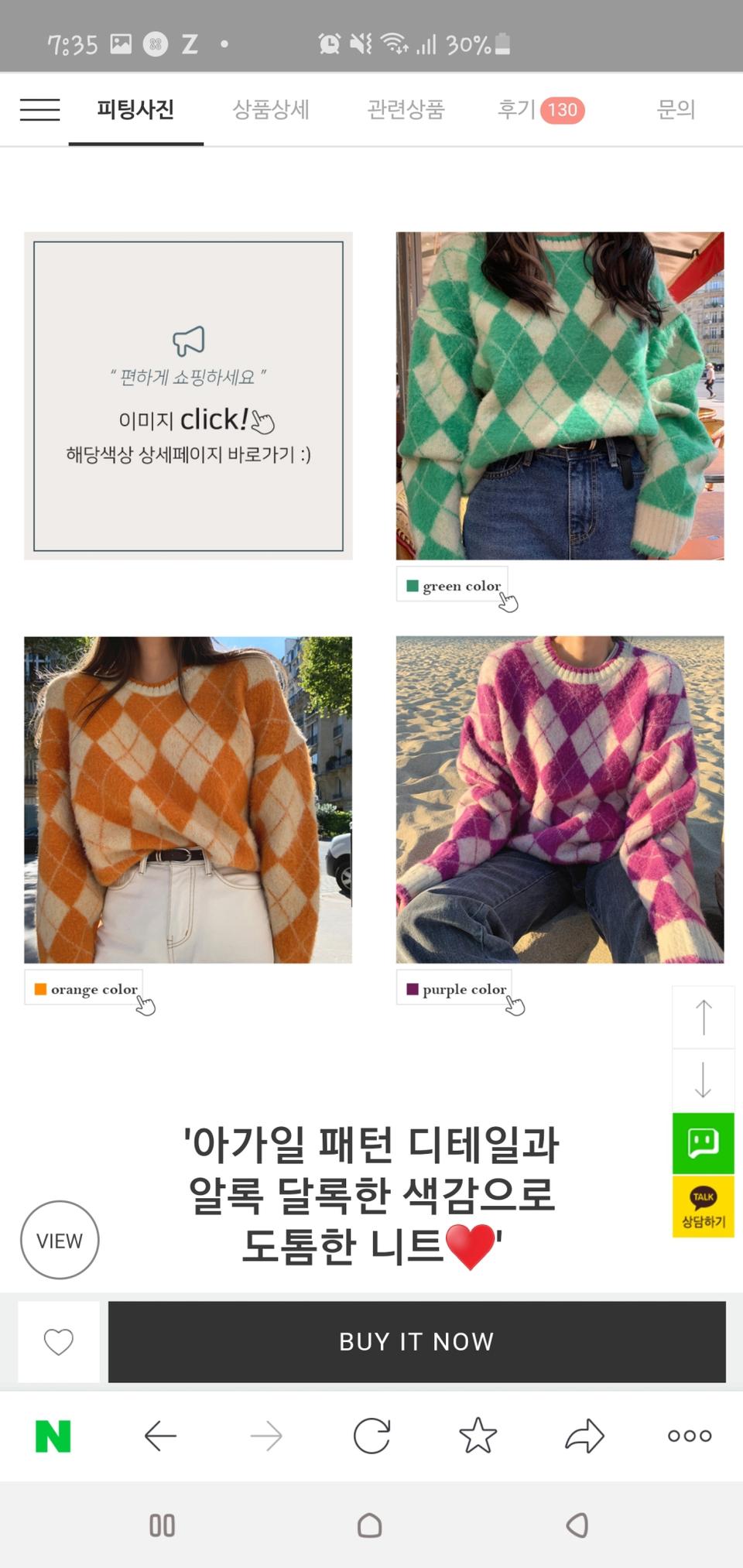Tap the circular VIEW button
The height and width of the screenshot is (1568, 743).
[x=60, y=1240]
